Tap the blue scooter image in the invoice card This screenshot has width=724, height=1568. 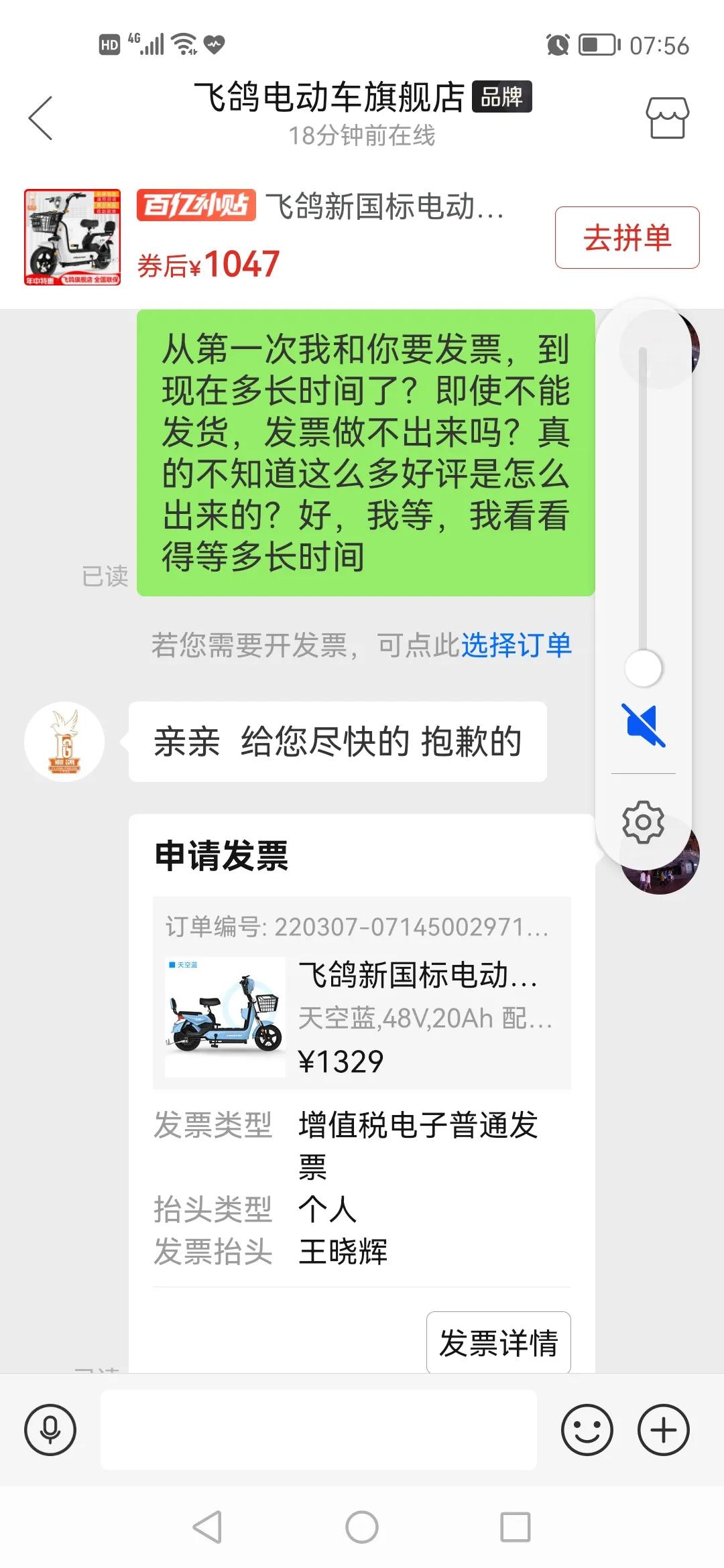click(x=225, y=1016)
